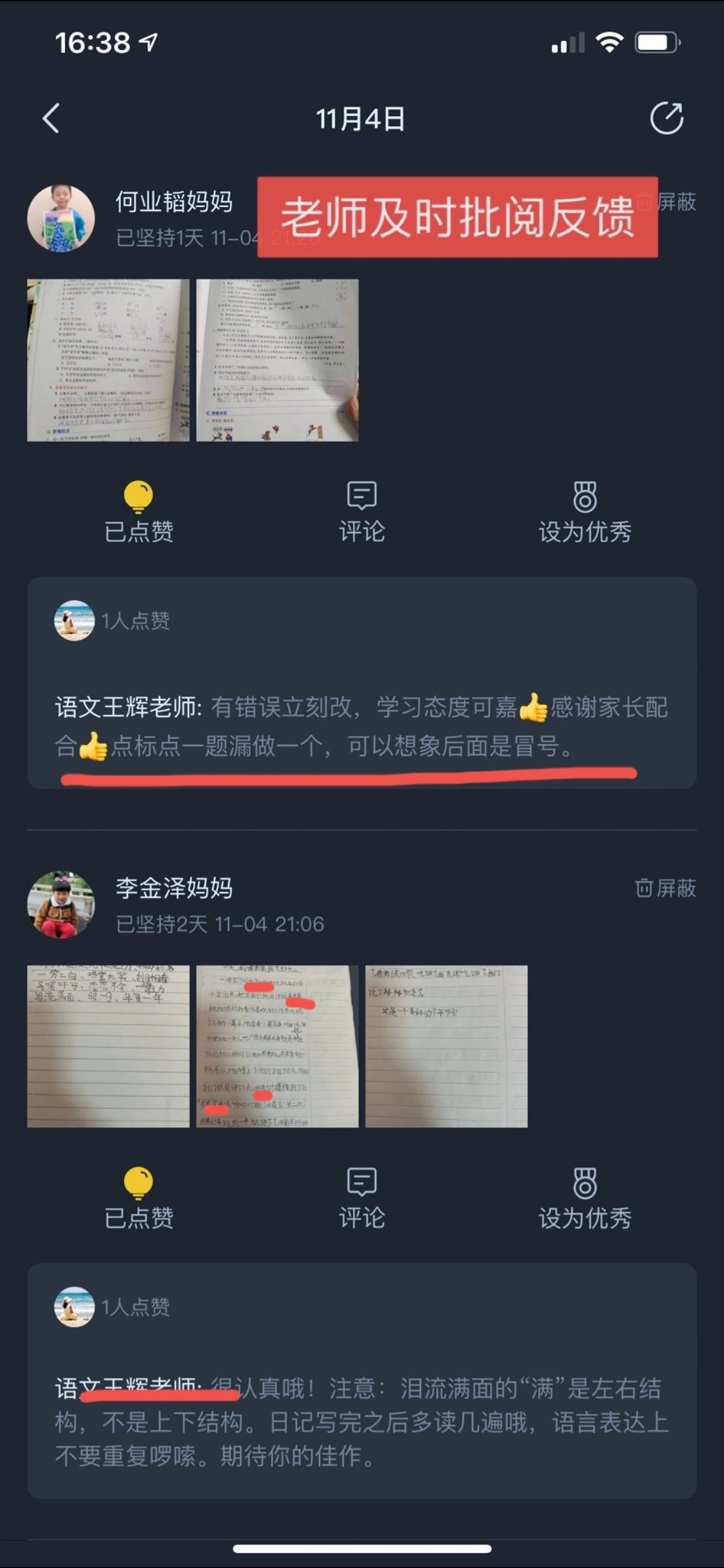This screenshot has width=724, height=1568.
Task: Toggle 已点赞 under 李金泽妈妈's post
Action: (x=139, y=1198)
